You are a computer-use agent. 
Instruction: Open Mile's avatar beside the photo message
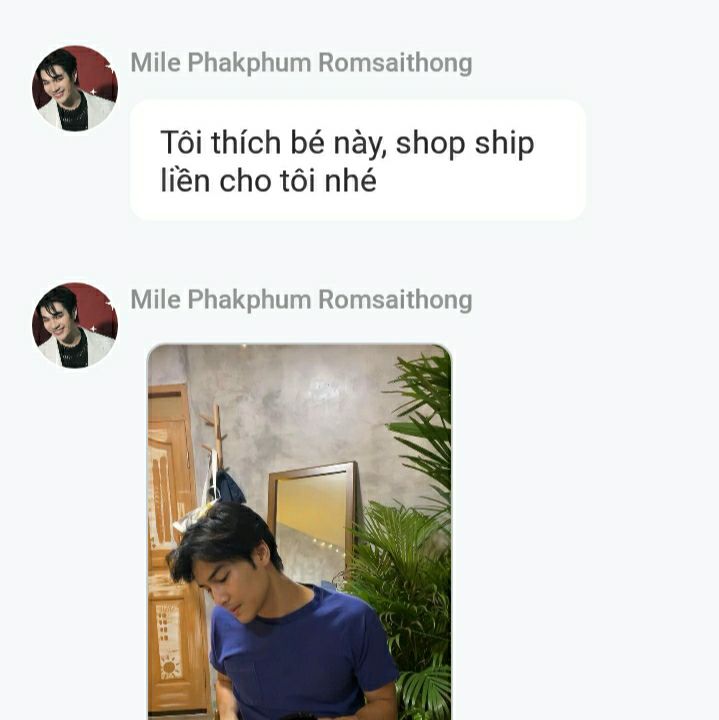click(75, 325)
